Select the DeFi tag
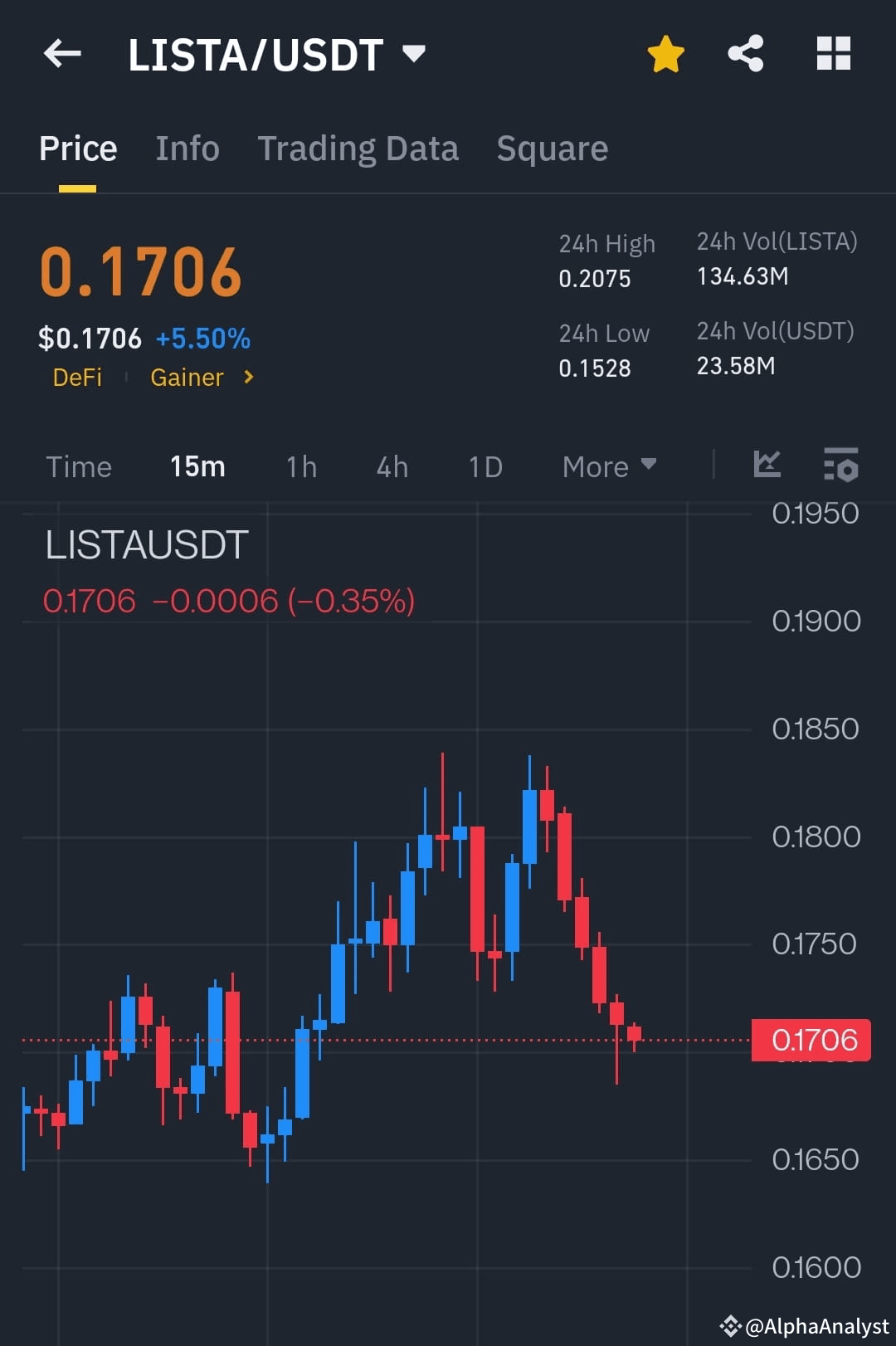Screen dimensions: 896x1346 tap(78, 378)
